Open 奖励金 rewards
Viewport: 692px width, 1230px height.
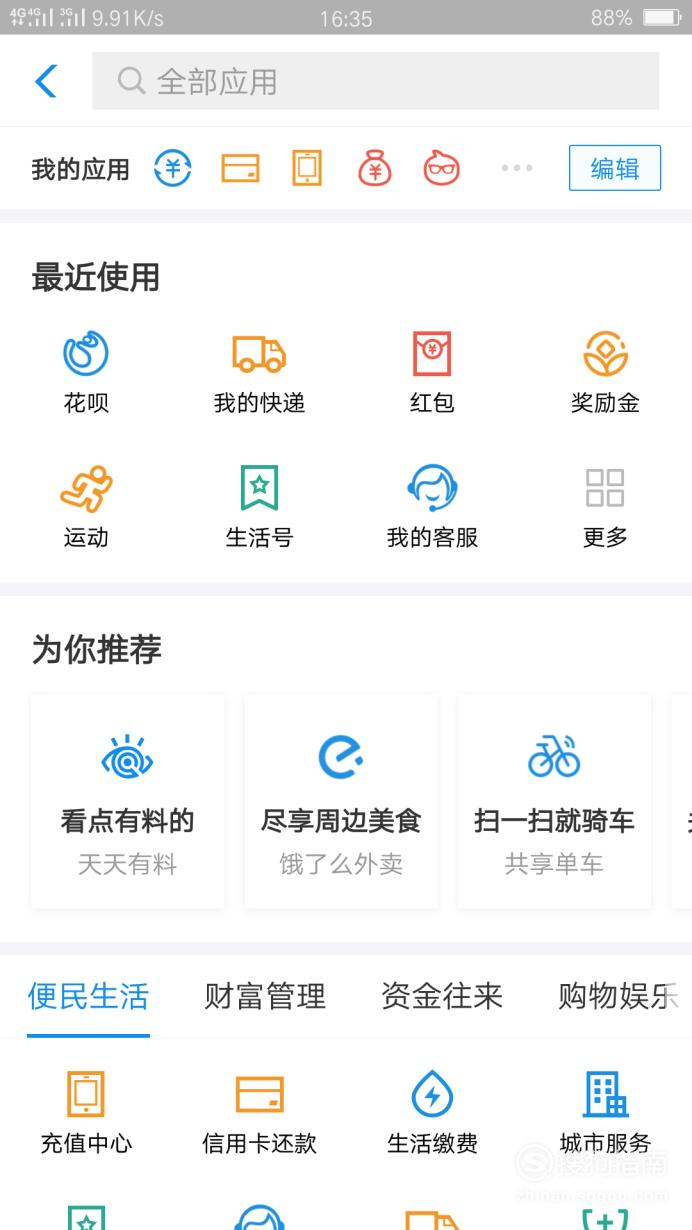605,373
